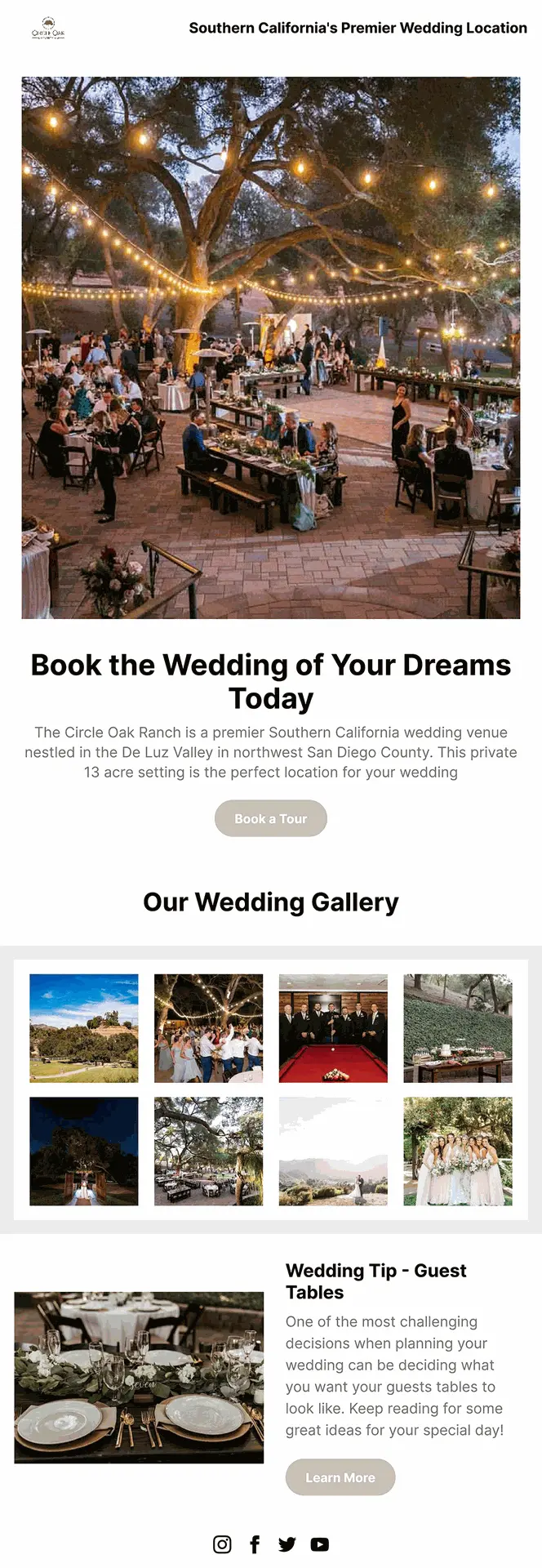View the dessert table hedge photo

coord(458,1028)
